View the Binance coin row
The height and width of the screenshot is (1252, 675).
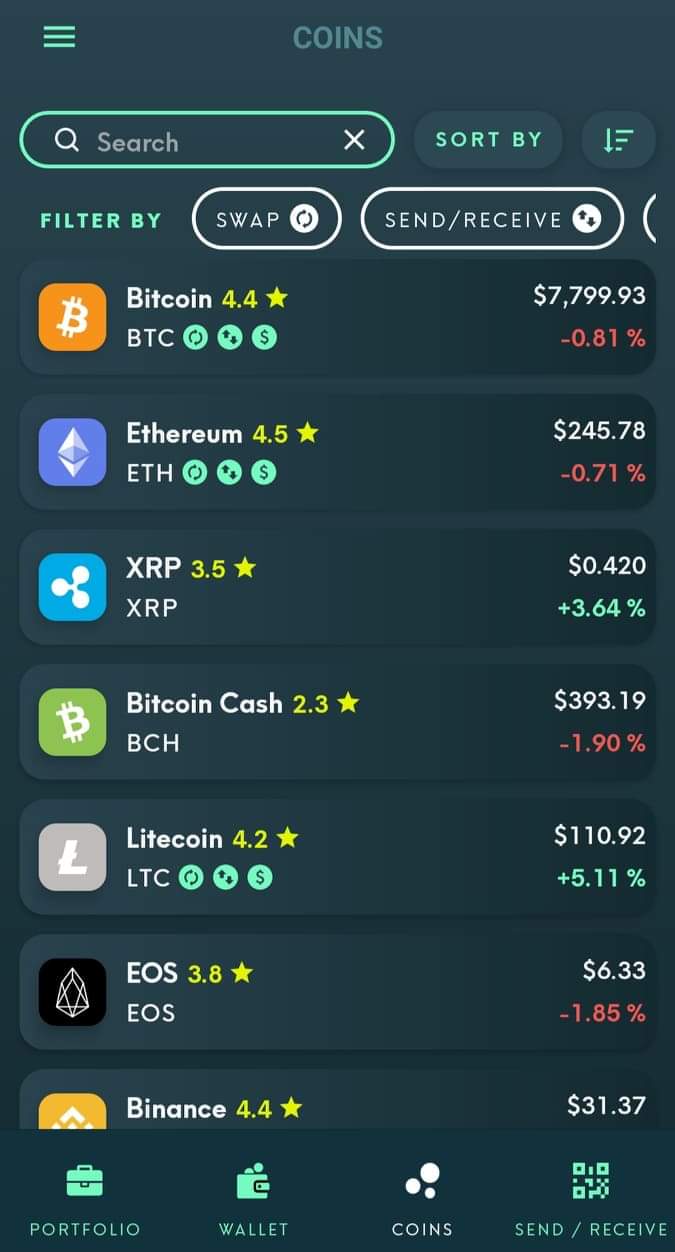click(337, 1105)
